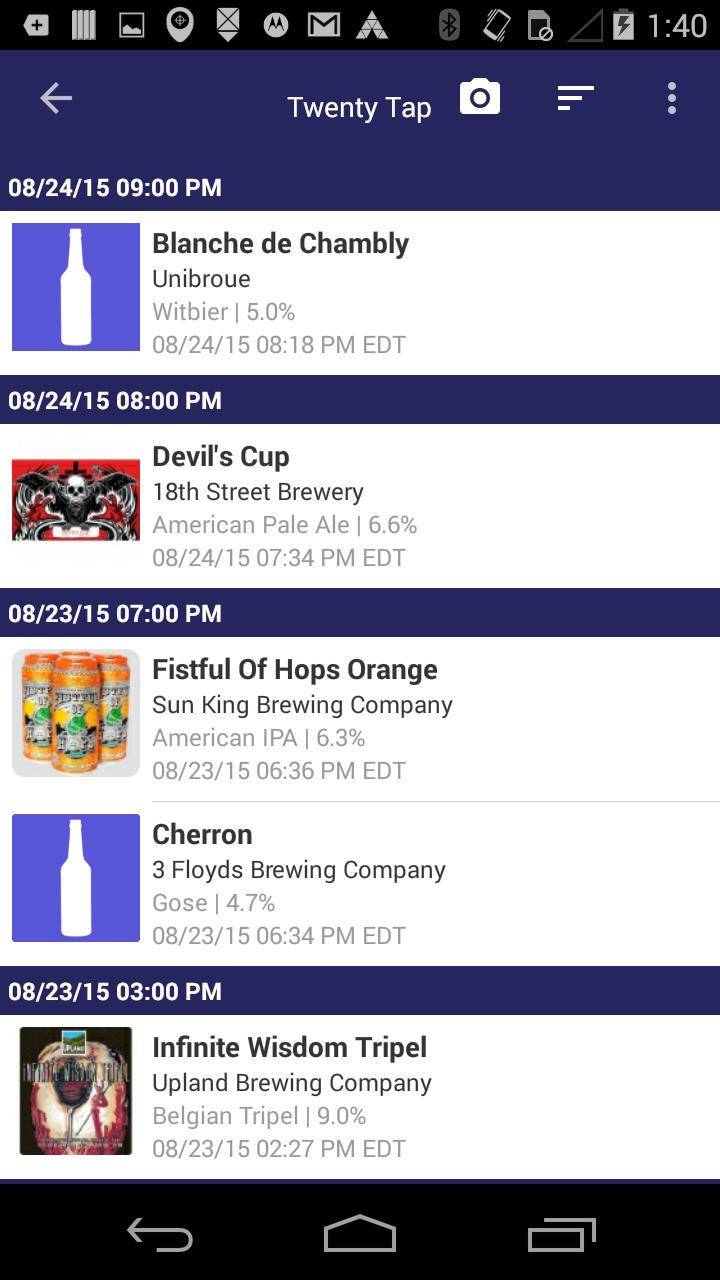Expand the 08/23/15 03:00 PM section header
Image resolution: width=720 pixels, height=1280 pixels.
360,991
